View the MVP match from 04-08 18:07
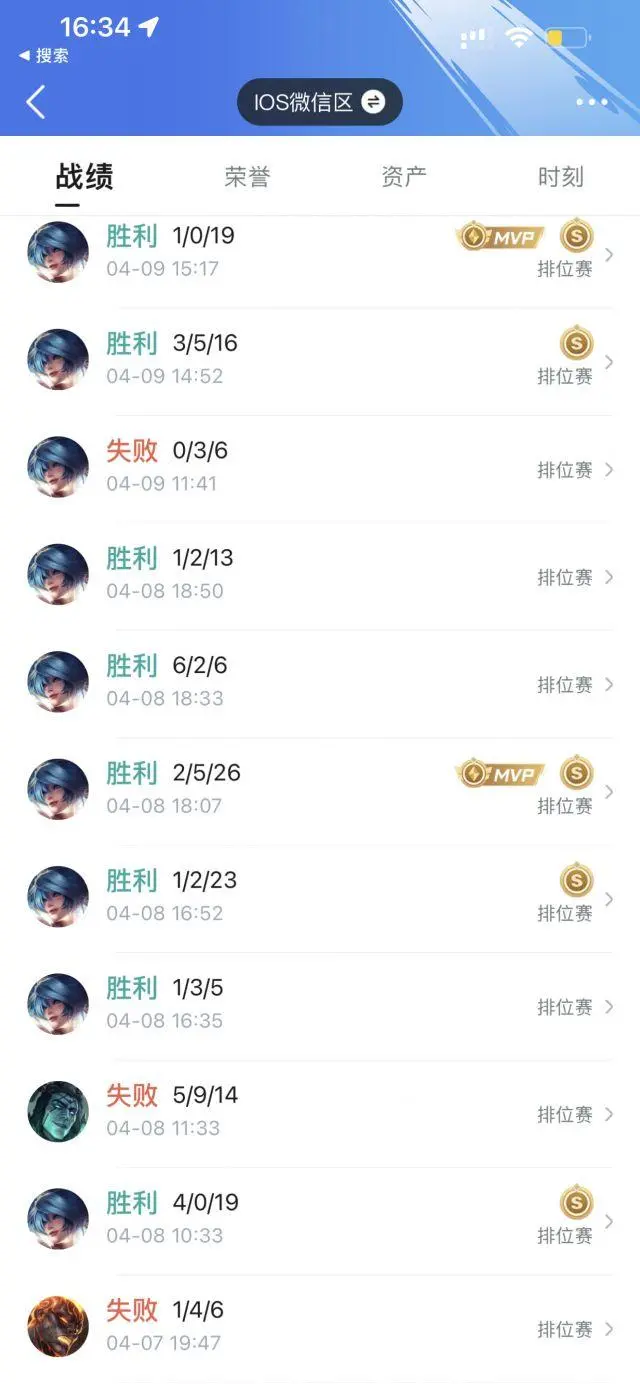 [x=320, y=789]
